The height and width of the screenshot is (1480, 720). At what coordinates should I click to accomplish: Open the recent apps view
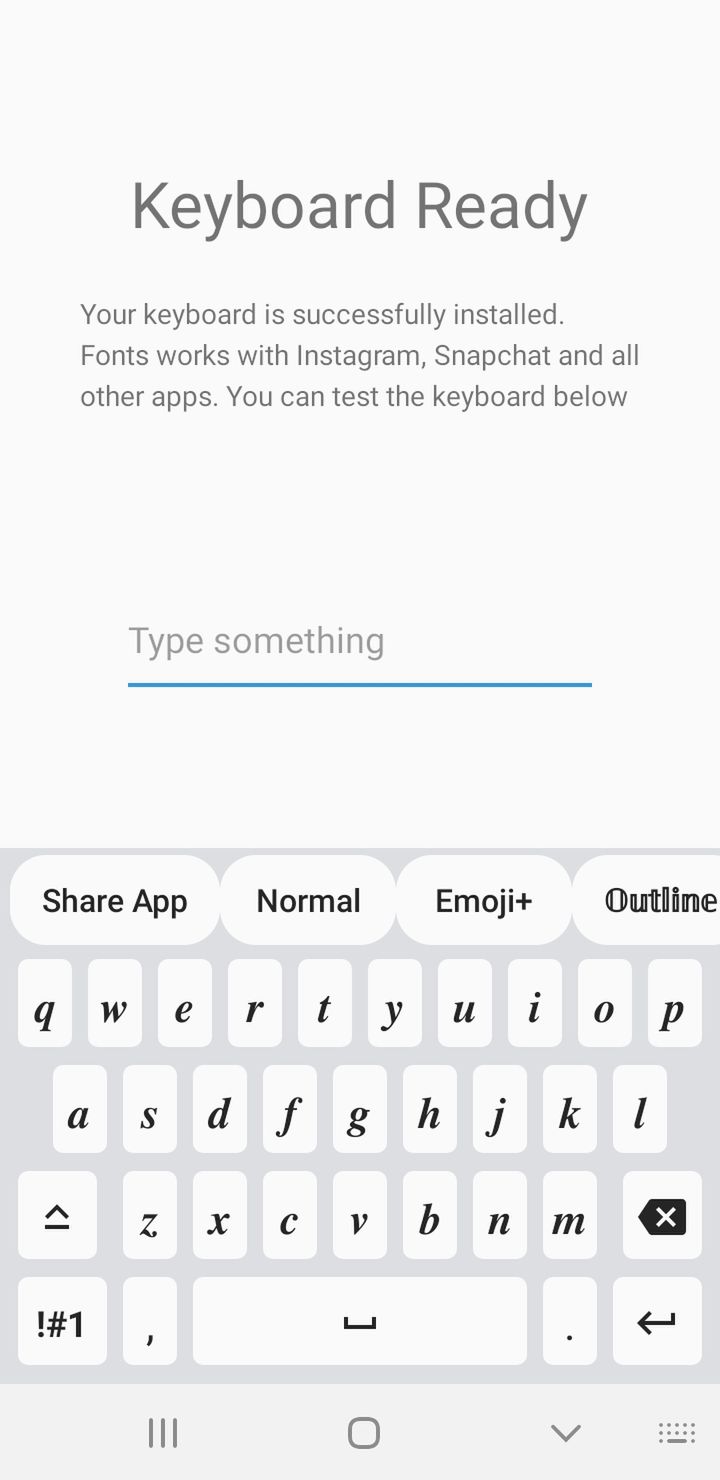(163, 1432)
